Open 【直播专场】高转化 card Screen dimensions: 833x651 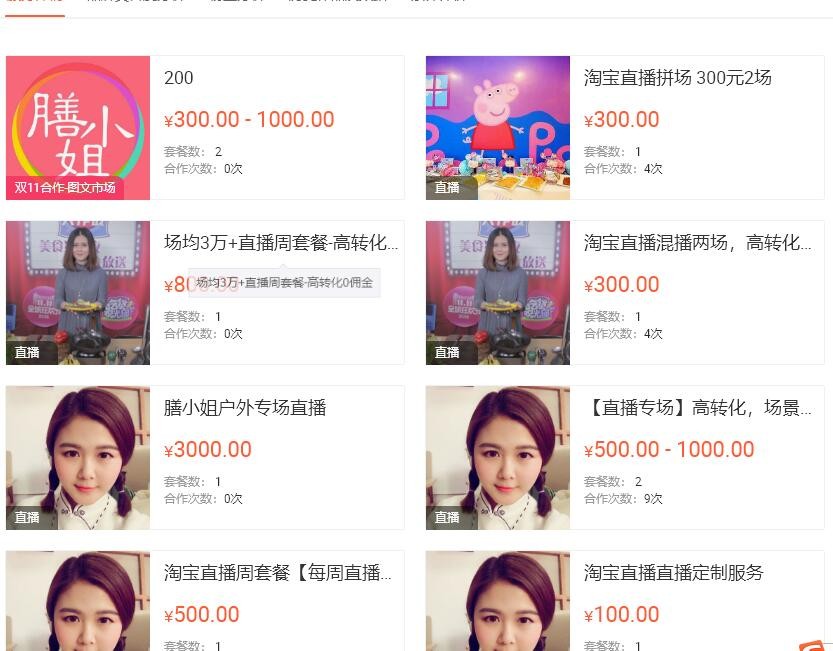coord(697,408)
